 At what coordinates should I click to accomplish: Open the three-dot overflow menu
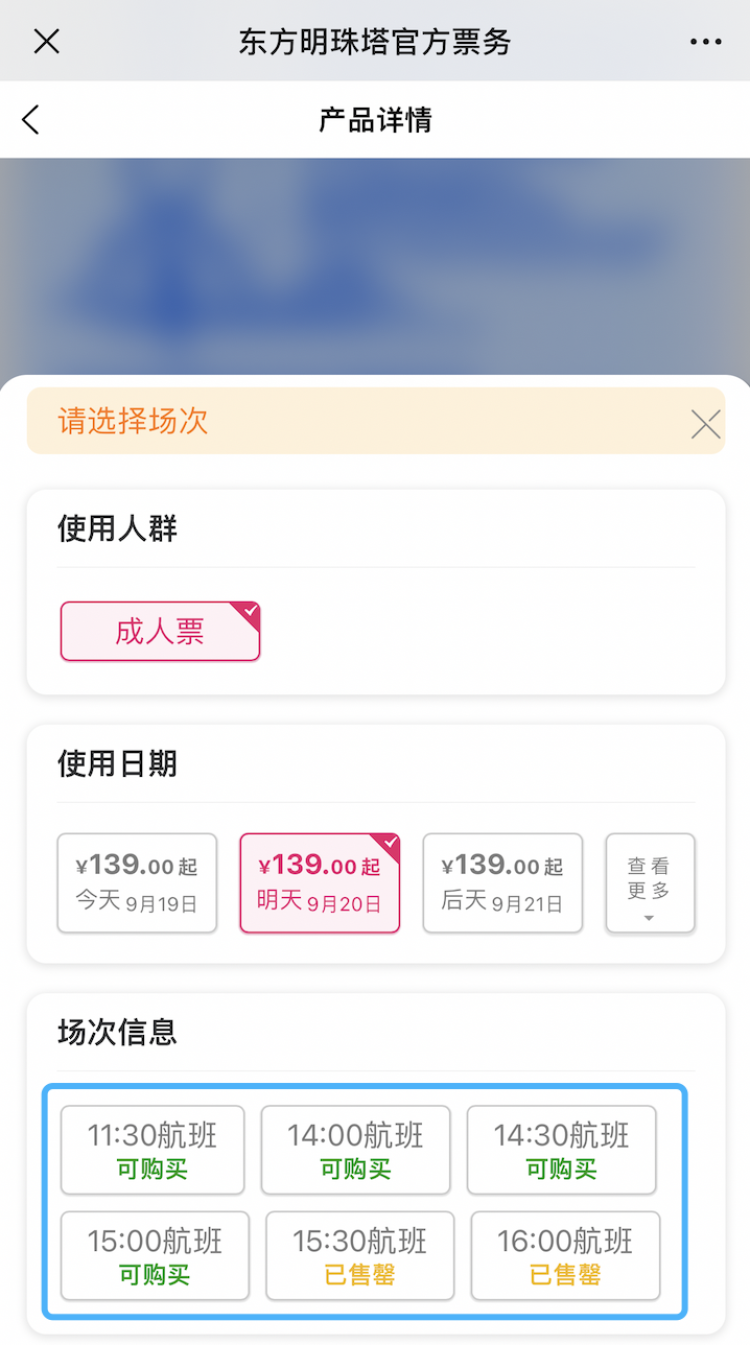tap(705, 42)
